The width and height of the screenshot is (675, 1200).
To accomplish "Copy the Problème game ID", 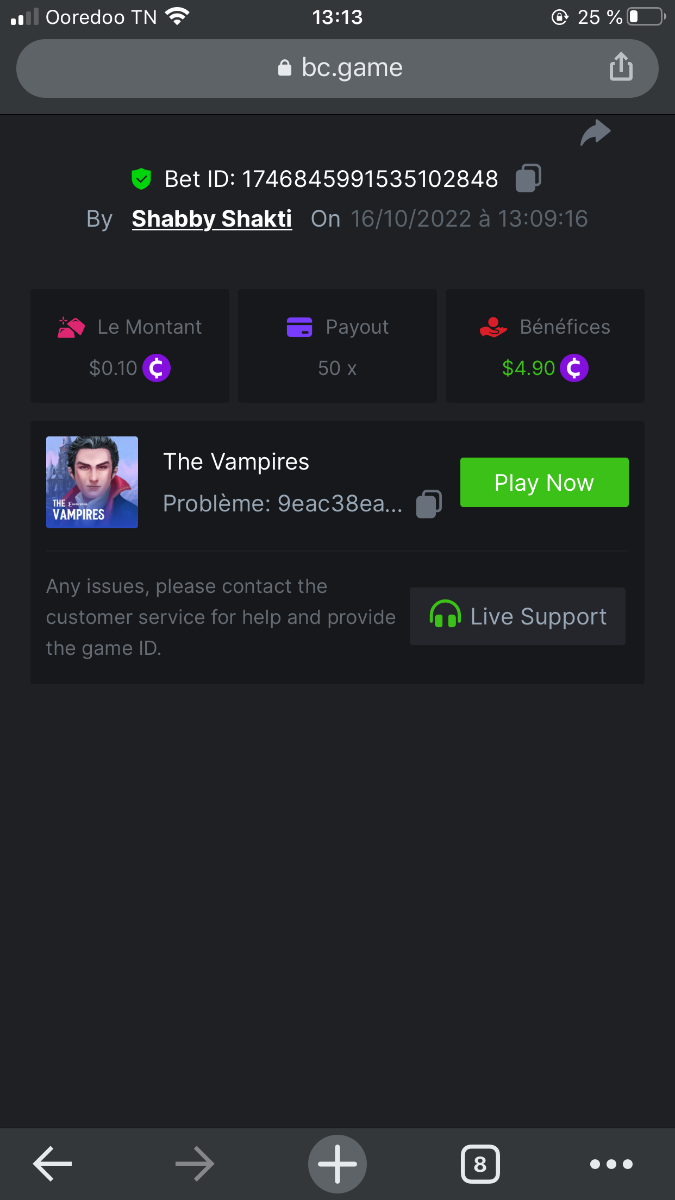I will click(x=428, y=504).
